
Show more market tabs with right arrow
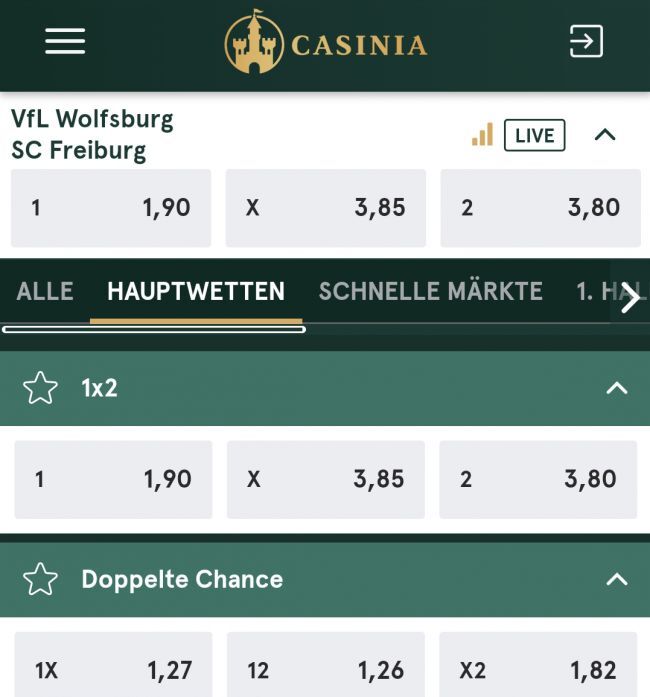point(630,297)
